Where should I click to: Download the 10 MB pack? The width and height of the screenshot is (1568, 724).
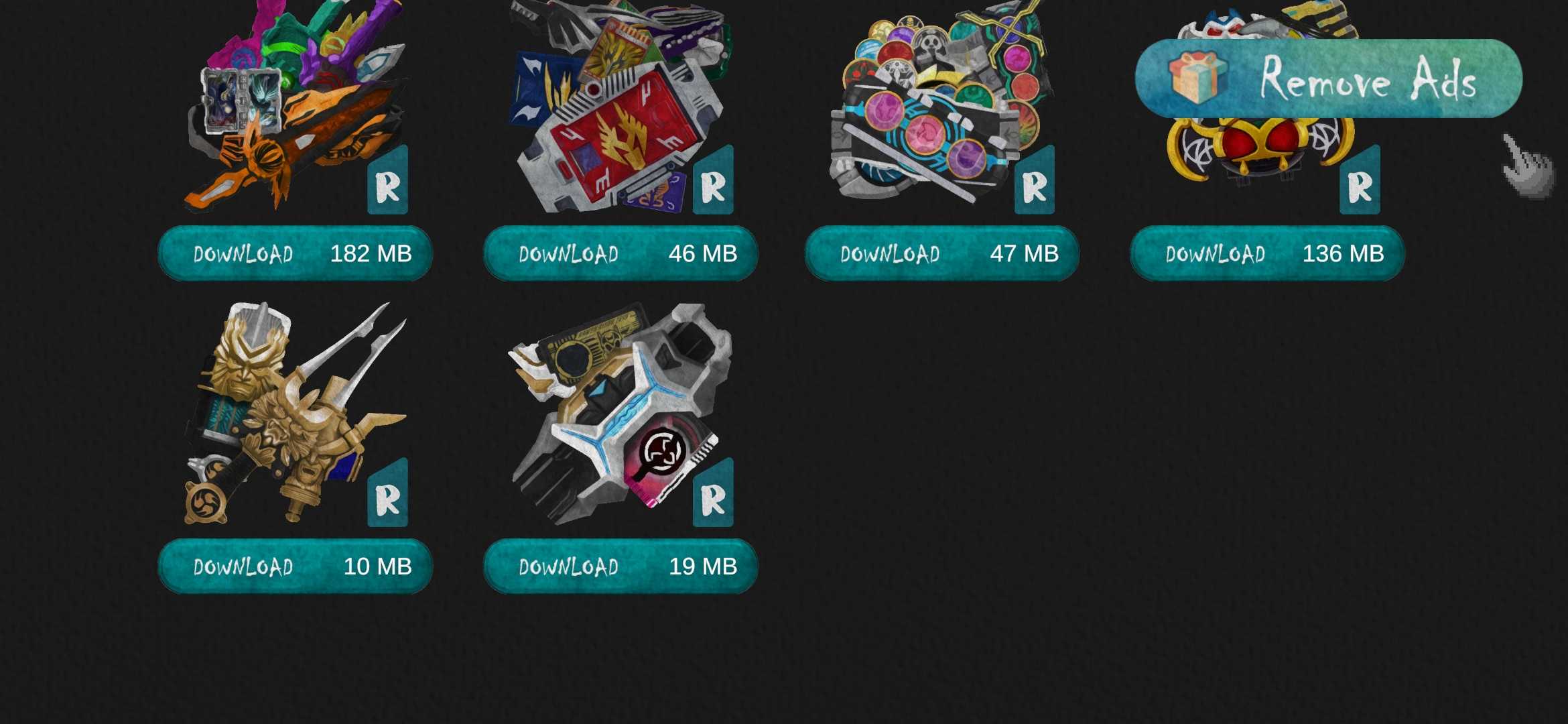point(295,566)
